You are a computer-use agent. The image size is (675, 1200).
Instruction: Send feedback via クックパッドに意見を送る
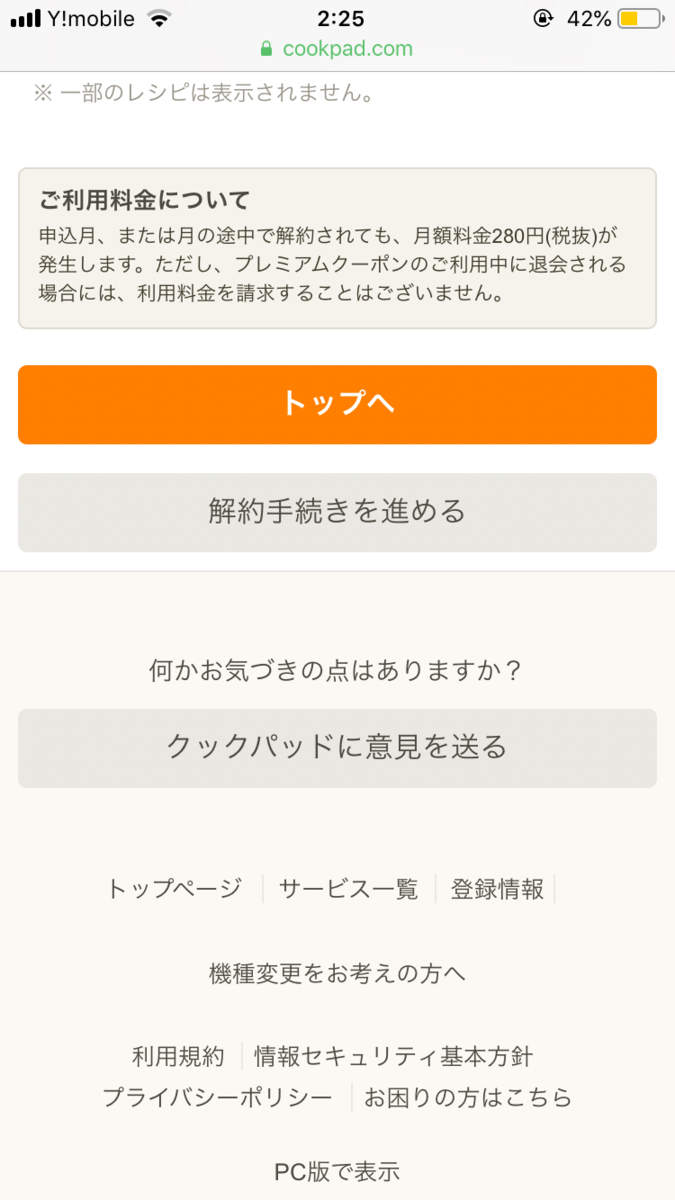tap(337, 748)
